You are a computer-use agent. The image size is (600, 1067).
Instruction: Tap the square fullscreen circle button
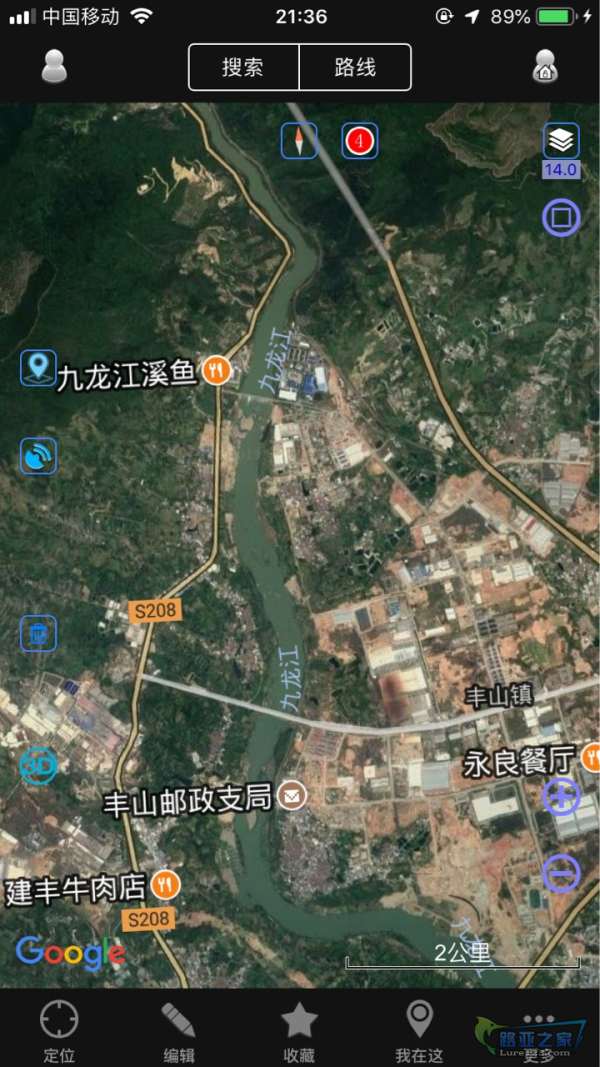(561, 218)
